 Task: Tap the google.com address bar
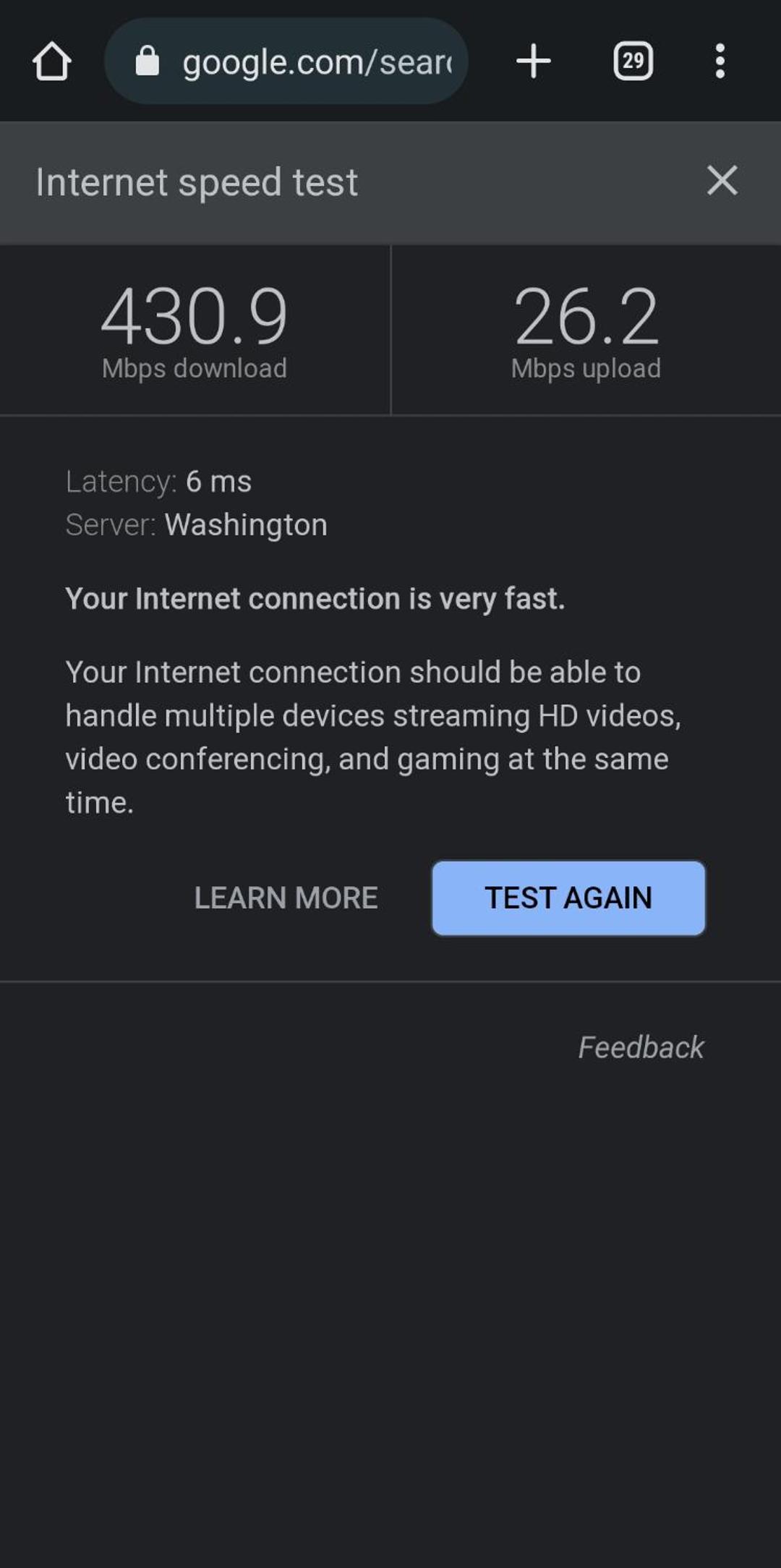tap(286, 61)
